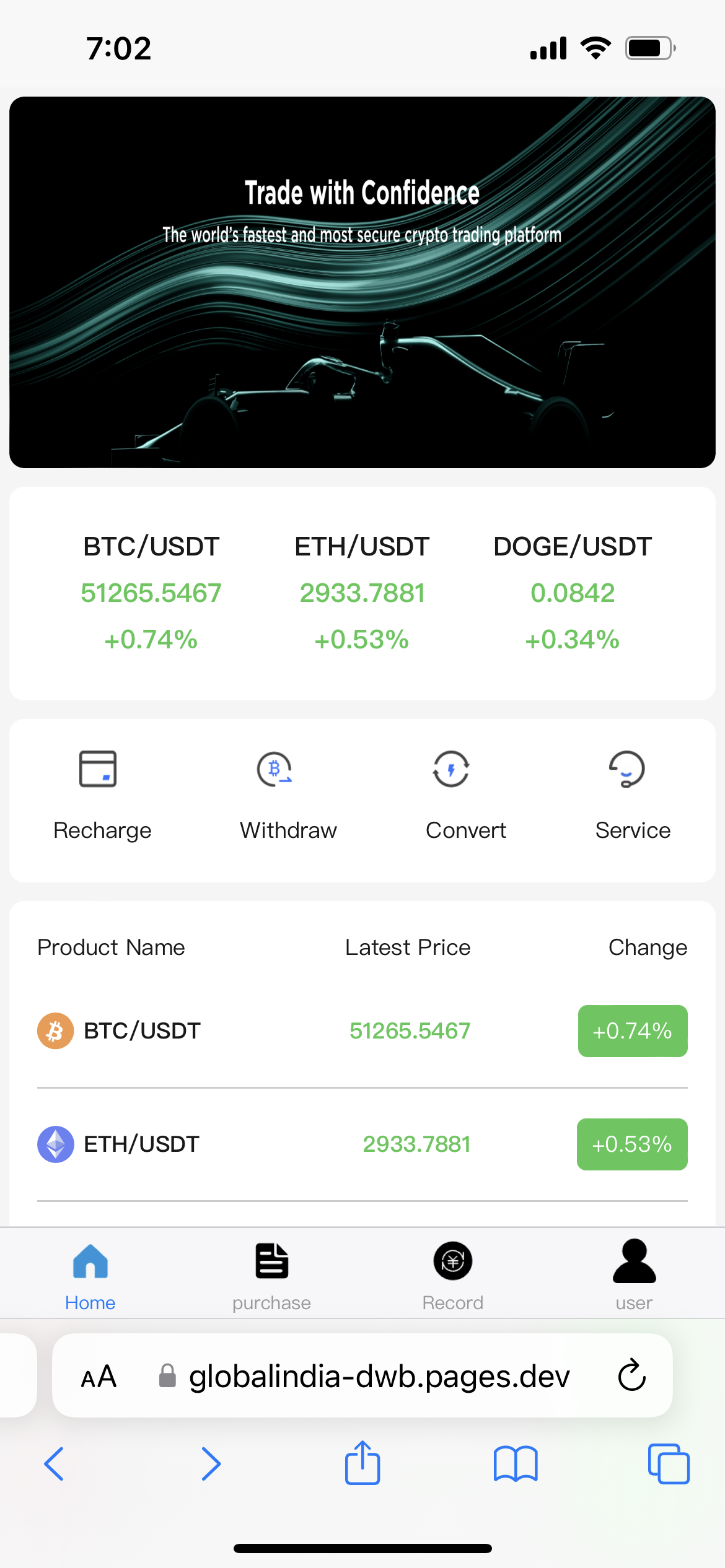Share this page via Safari share icon
Image resolution: width=725 pixels, height=1568 pixels.
point(362,1463)
